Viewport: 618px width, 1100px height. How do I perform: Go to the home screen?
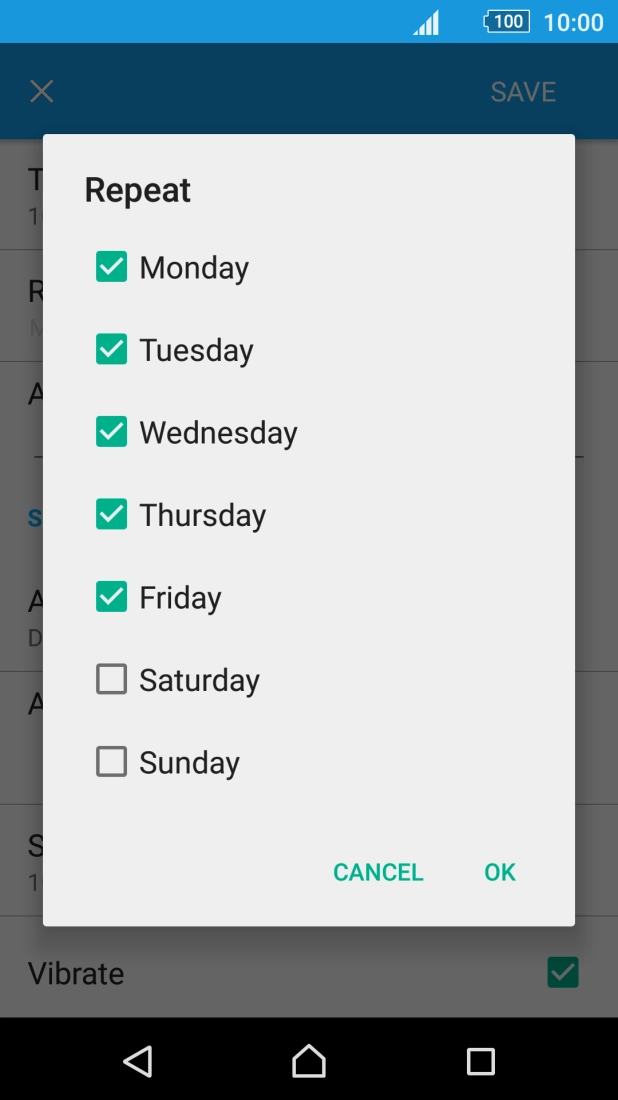pyautogui.click(x=309, y=1061)
